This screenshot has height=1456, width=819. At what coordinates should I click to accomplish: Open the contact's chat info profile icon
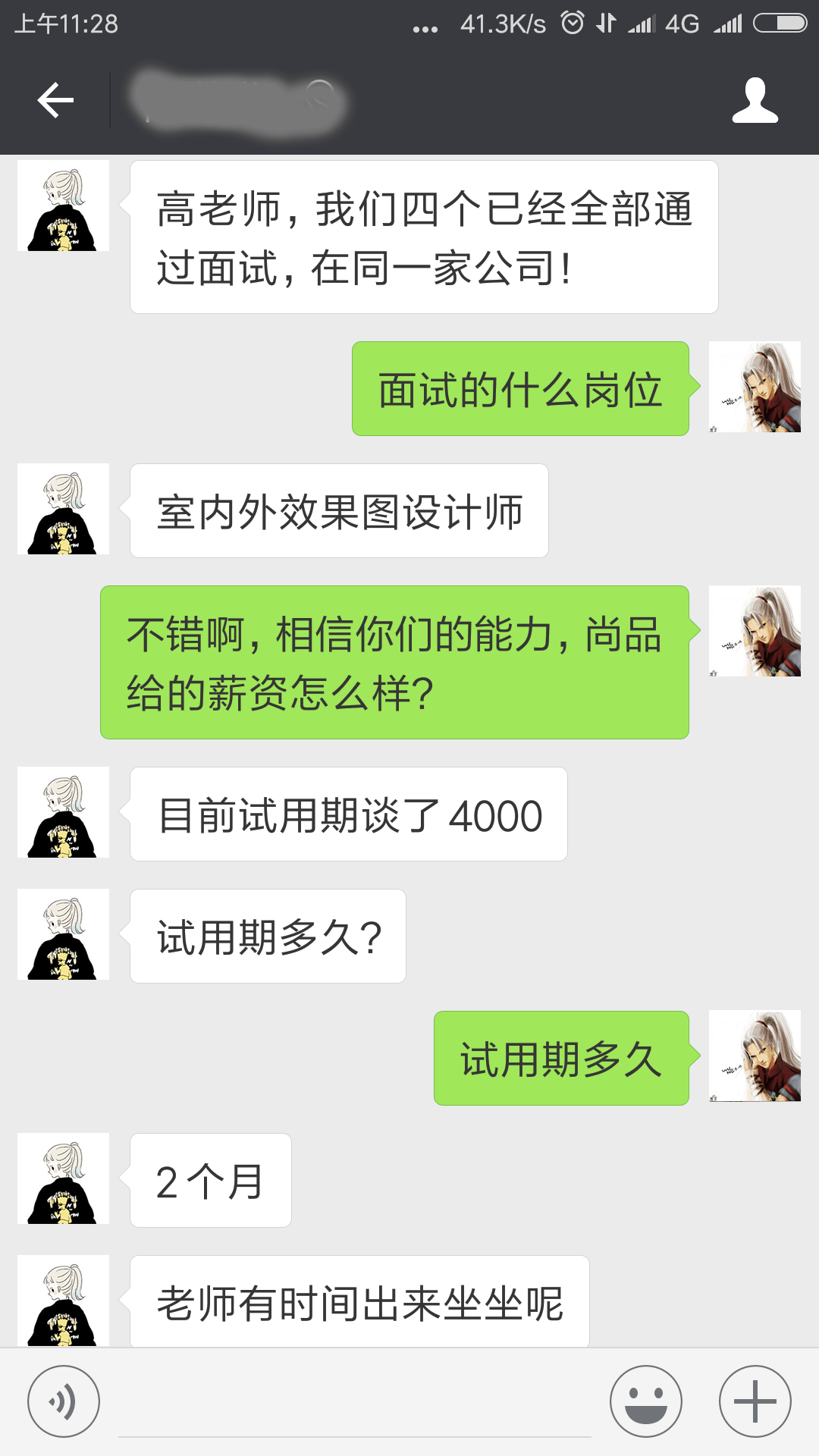click(755, 100)
